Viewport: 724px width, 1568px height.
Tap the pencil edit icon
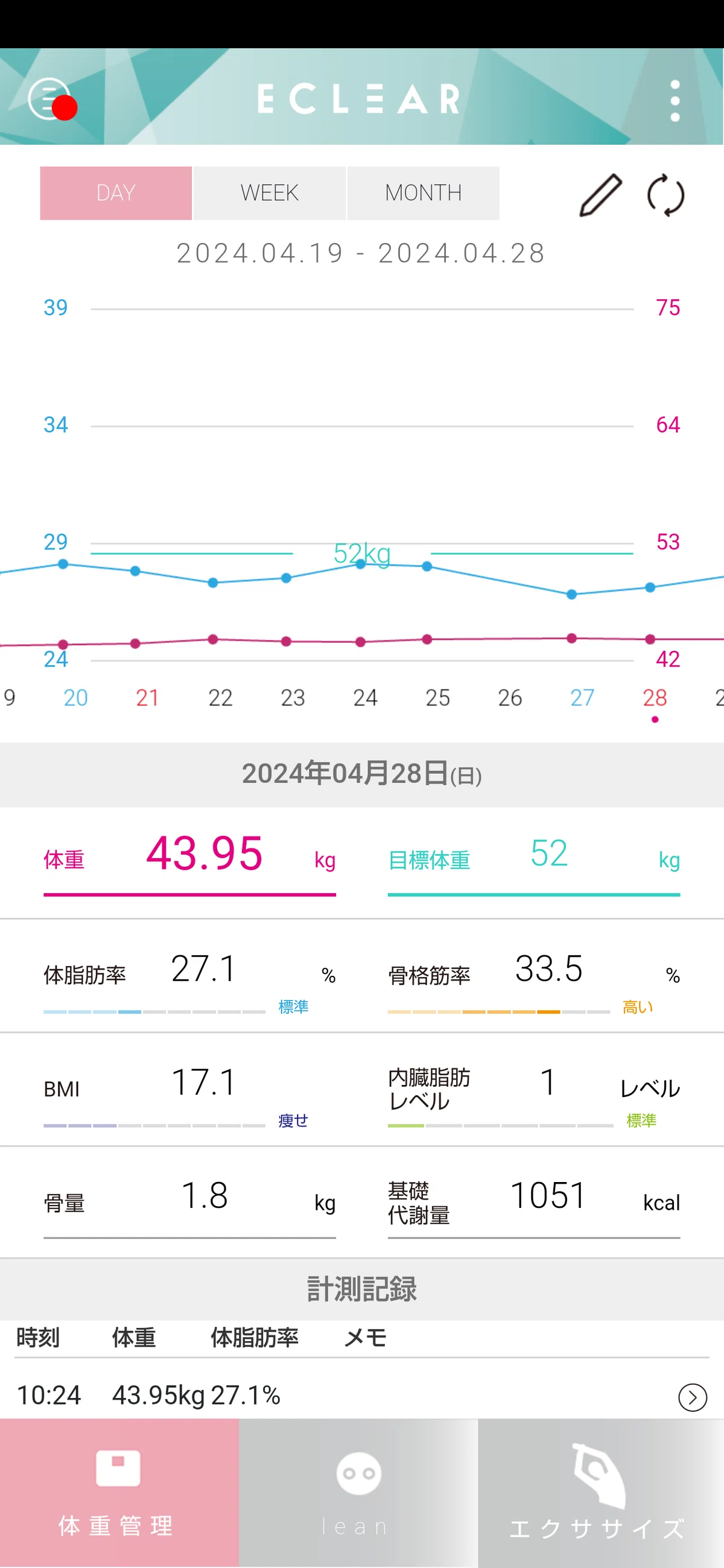click(x=600, y=195)
